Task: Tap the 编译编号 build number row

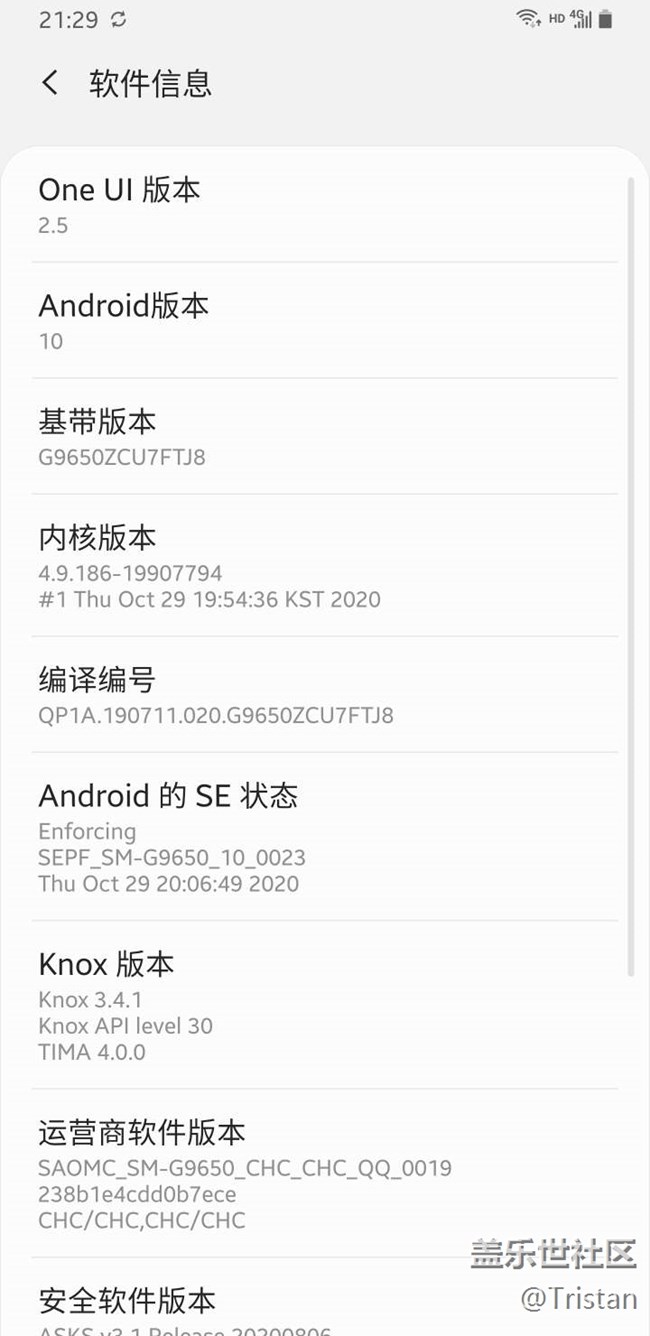Action: pyautogui.click(x=325, y=695)
